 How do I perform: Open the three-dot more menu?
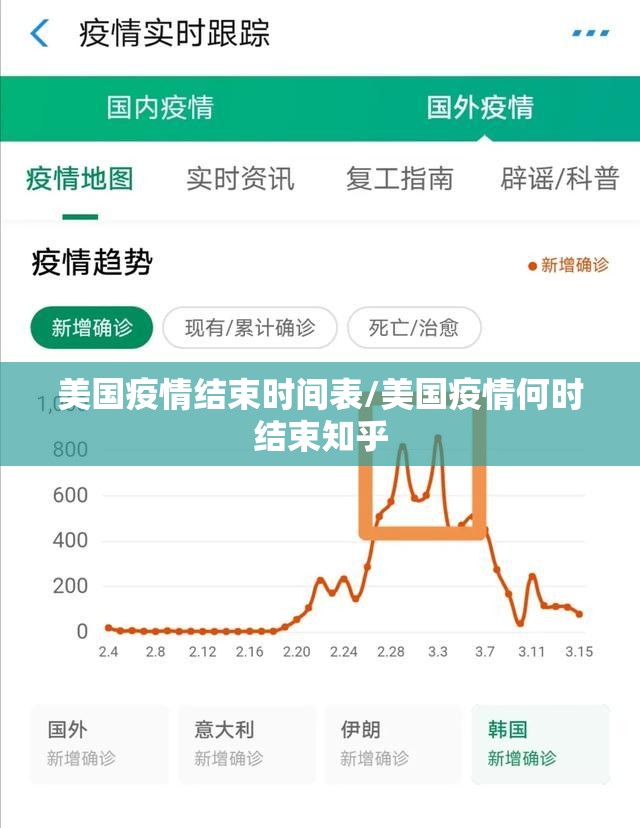590,33
